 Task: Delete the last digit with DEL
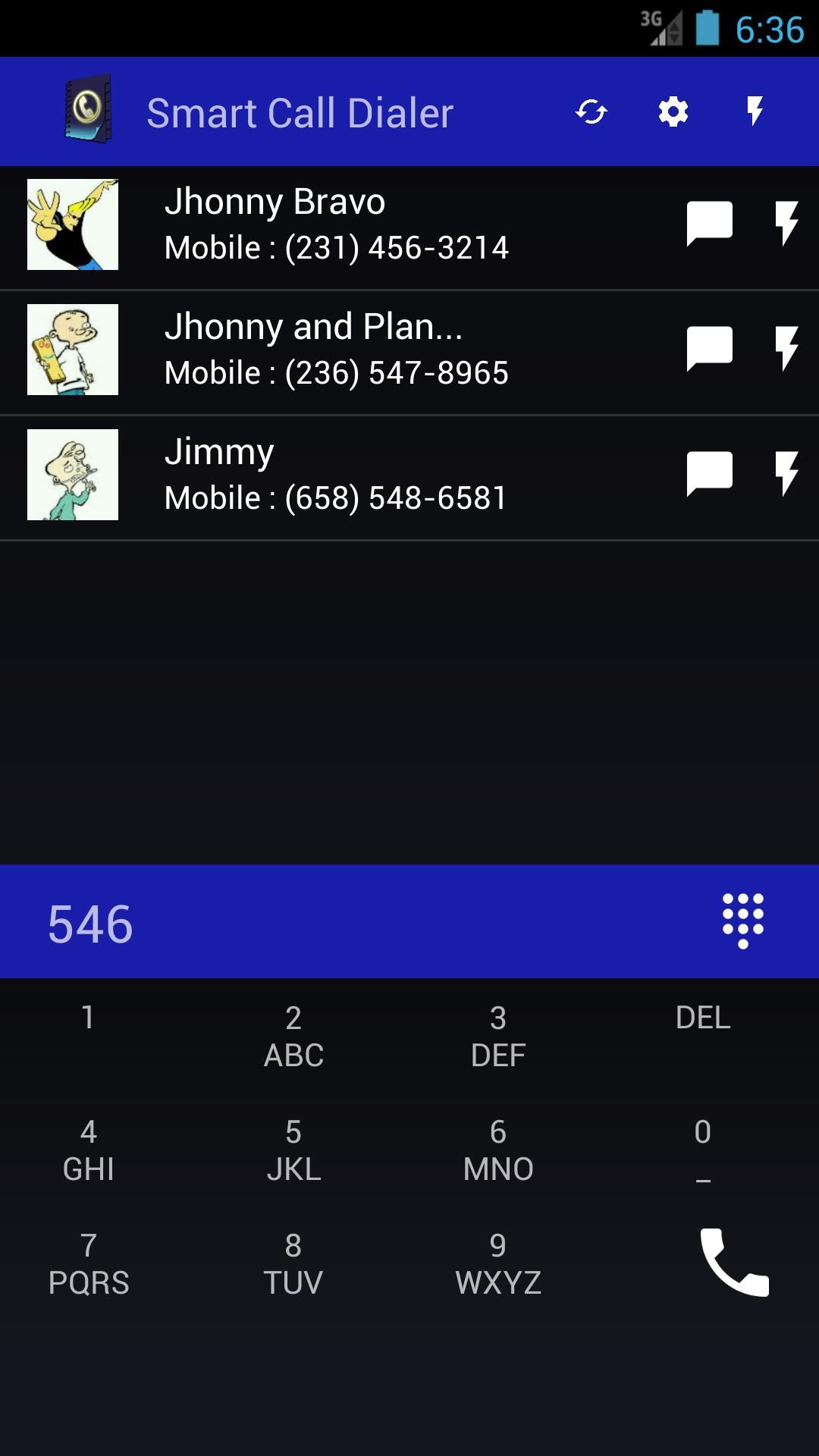(703, 1018)
